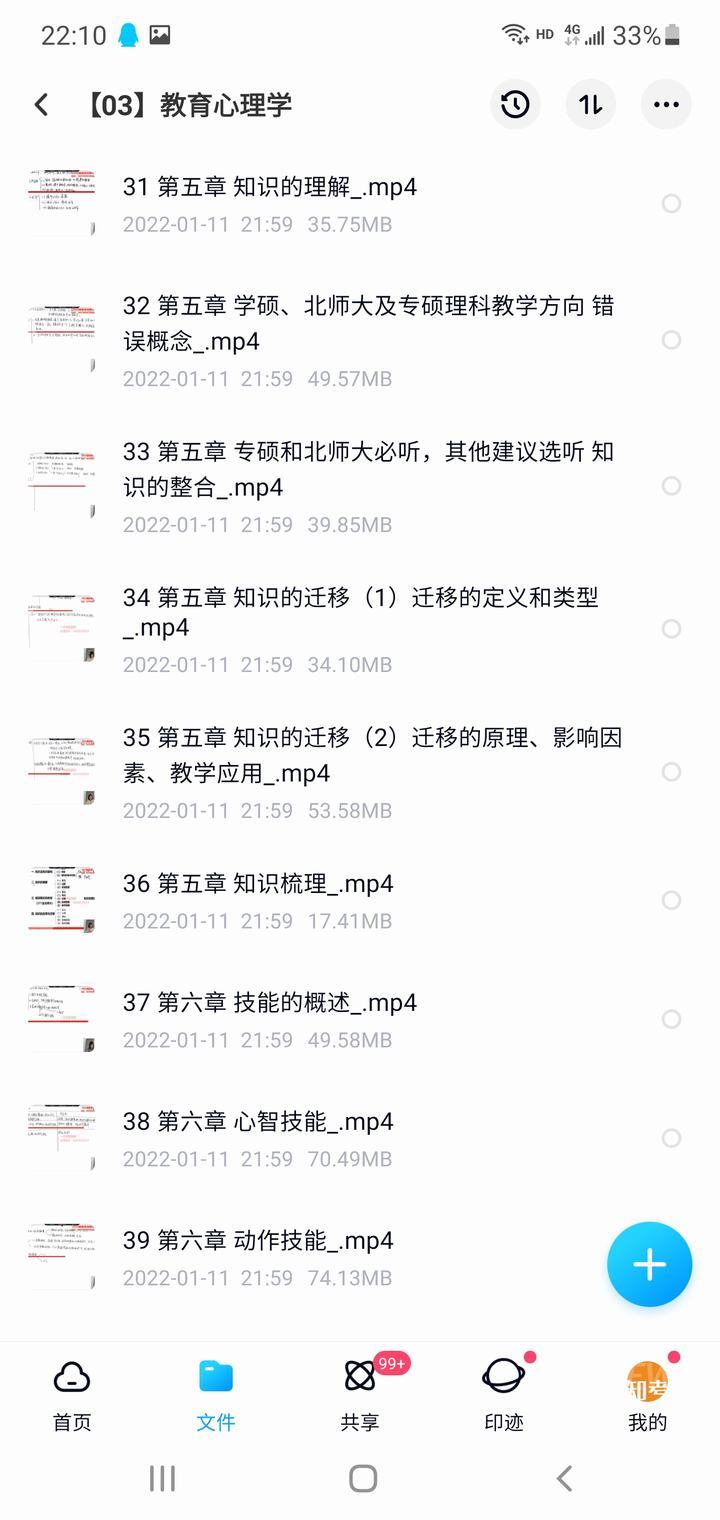720x1520 pixels.
Task: Go to the 我的 tab
Action: [x=647, y=1395]
